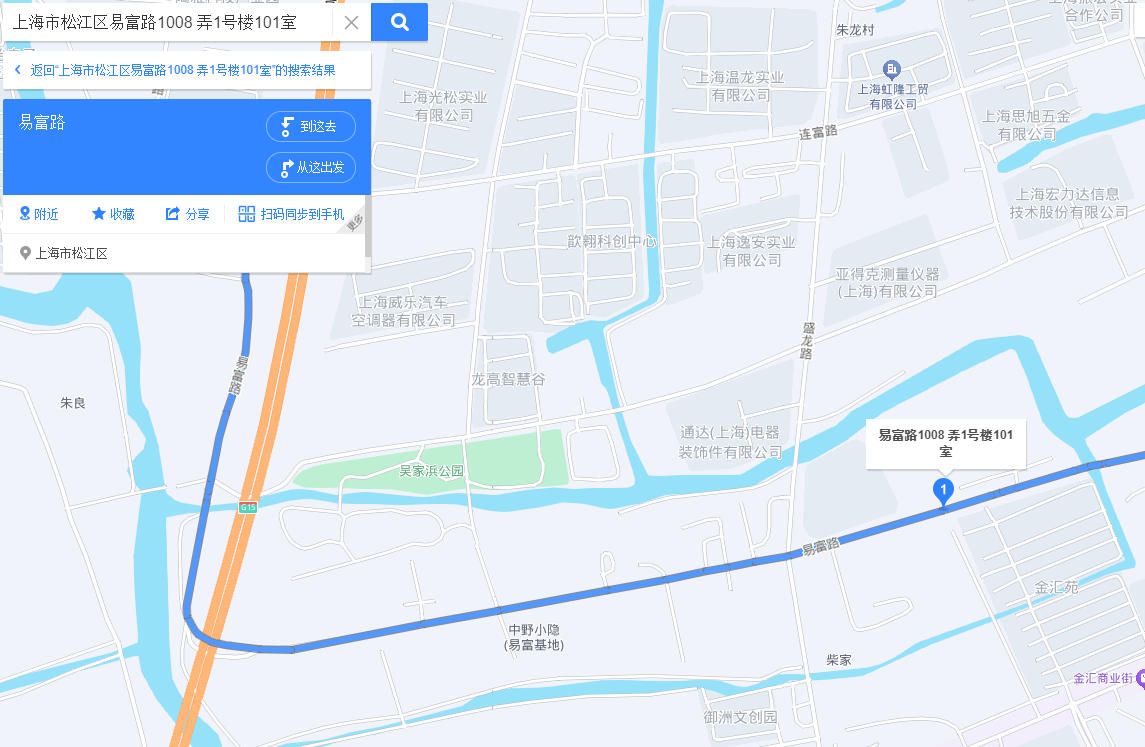Get directions with 到这去
Viewport: 1145px width, 747px height.
coord(311,127)
